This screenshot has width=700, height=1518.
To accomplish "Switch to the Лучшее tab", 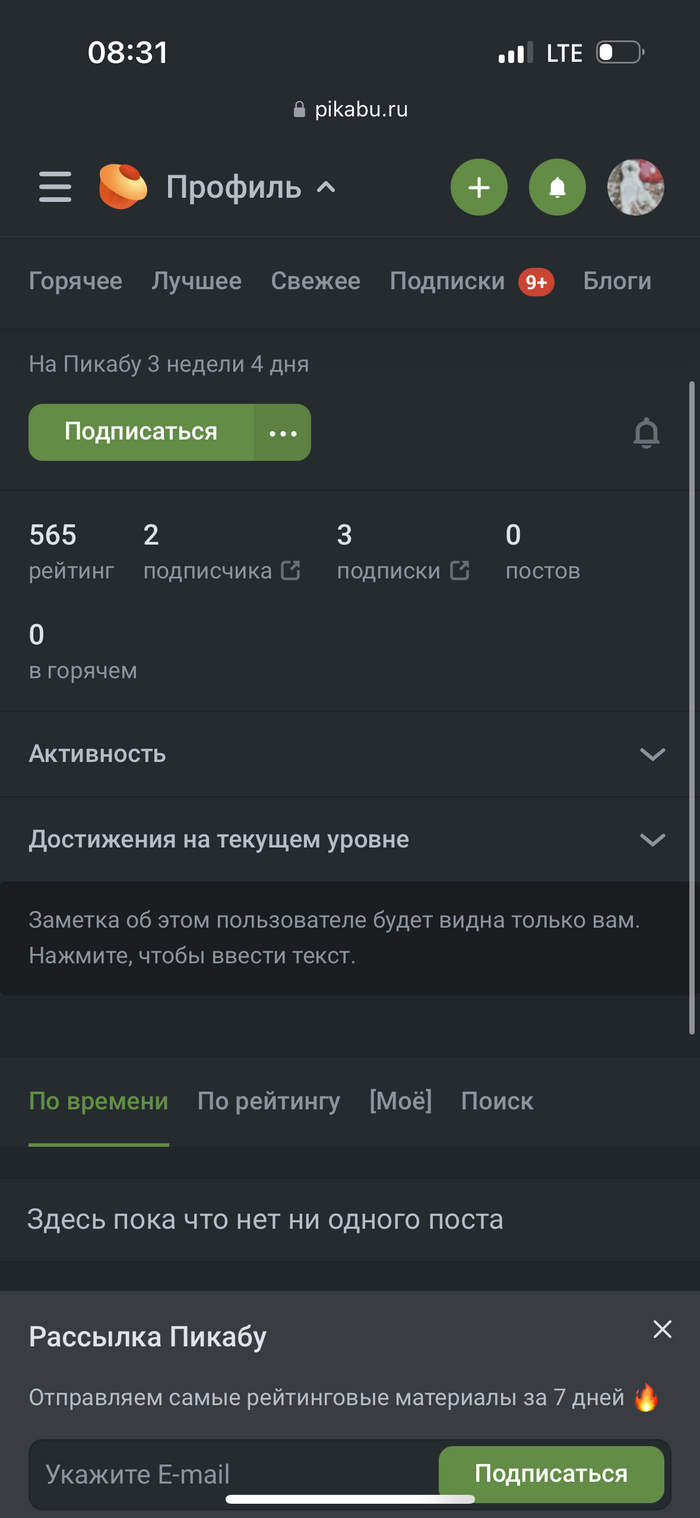I will pyautogui.click(x=196, y=281).
